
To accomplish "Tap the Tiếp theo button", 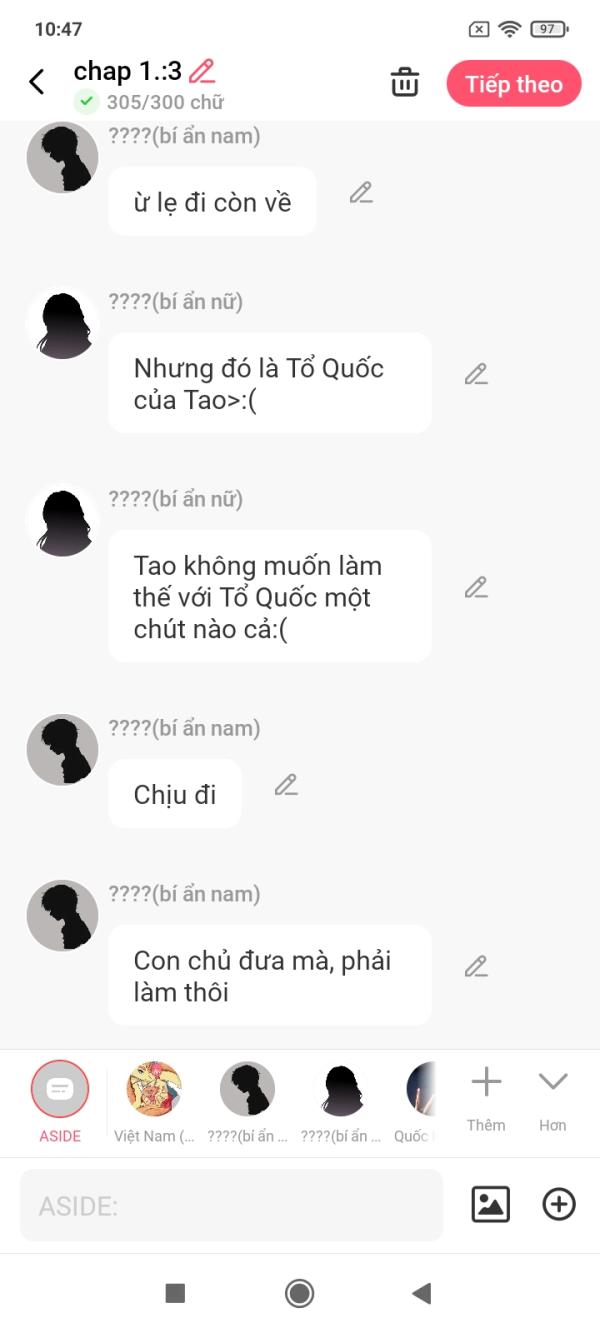I will pyautogui.click(x=514, y=84).
